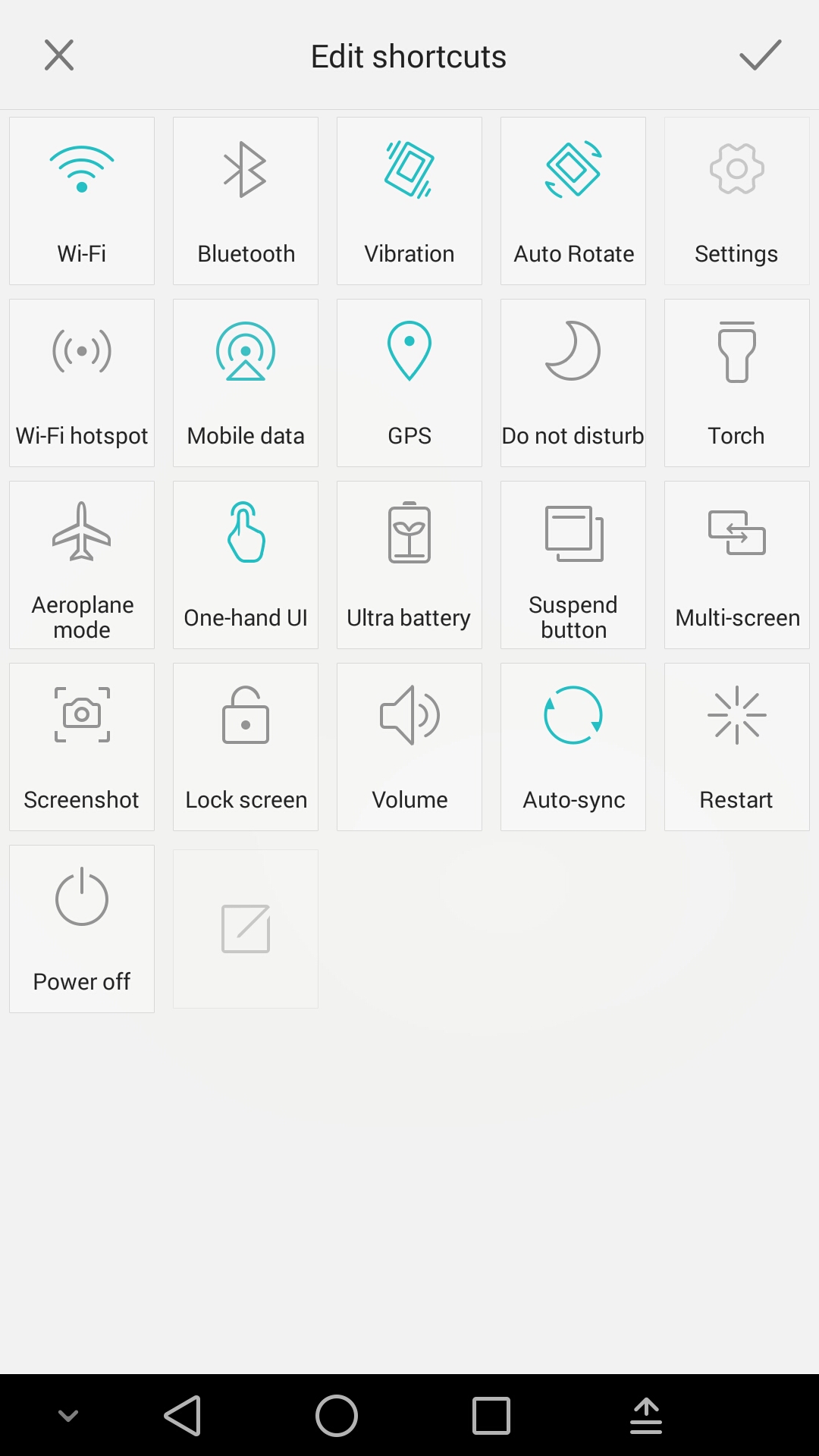Screen dimensions: 819x1456
Task: Select the Torch shortcut
Action: coord(737,383)
